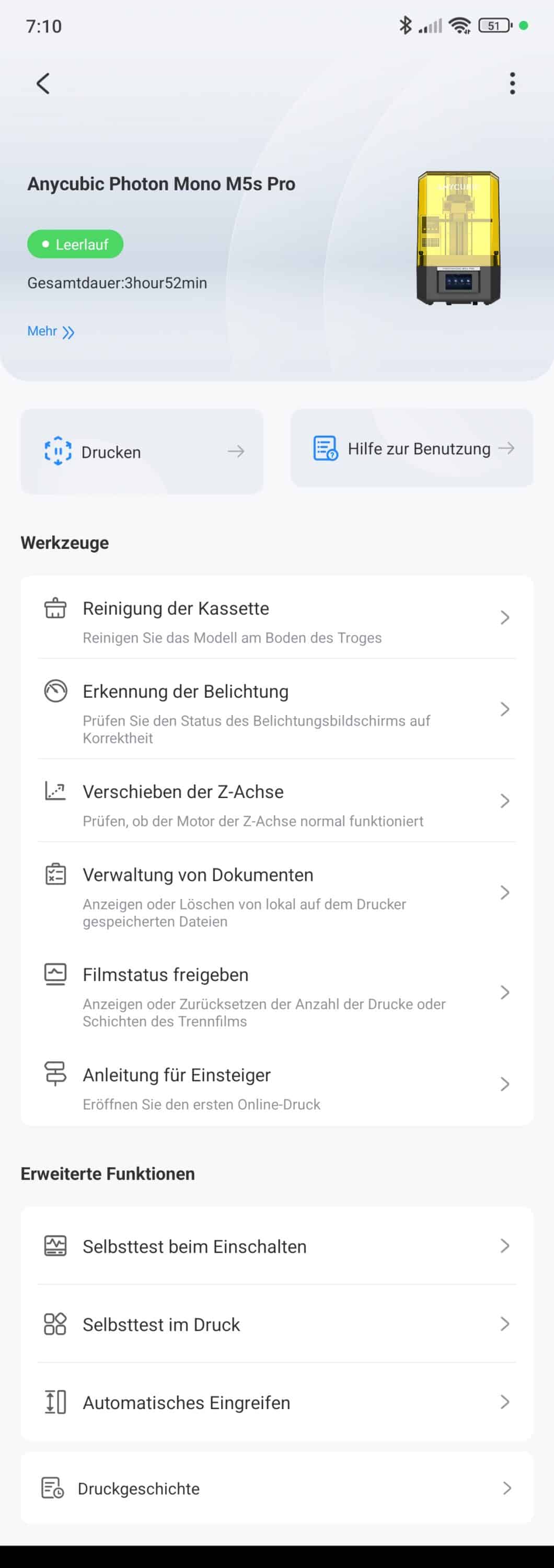Open Automatisches Eingreifen settings
This screenshot has height=1568, width=554.
tap(276, 1402)
